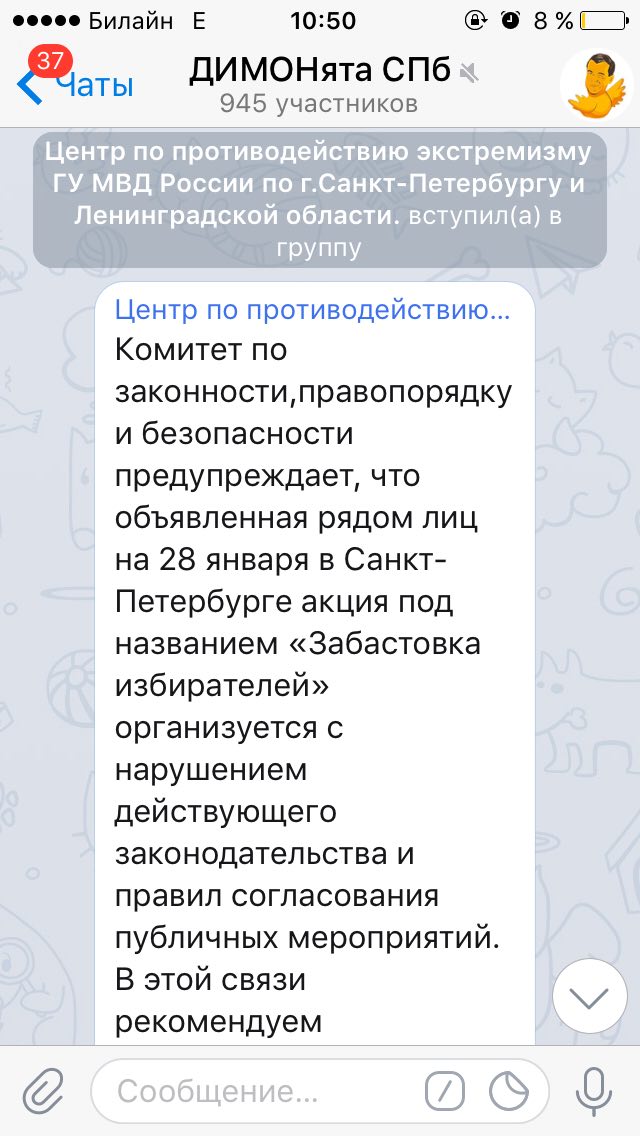This screenshot has width=640, height=1136.
Task: Open the attachment paperclip
Action: pyautogui.click(x=43, y=1091)
